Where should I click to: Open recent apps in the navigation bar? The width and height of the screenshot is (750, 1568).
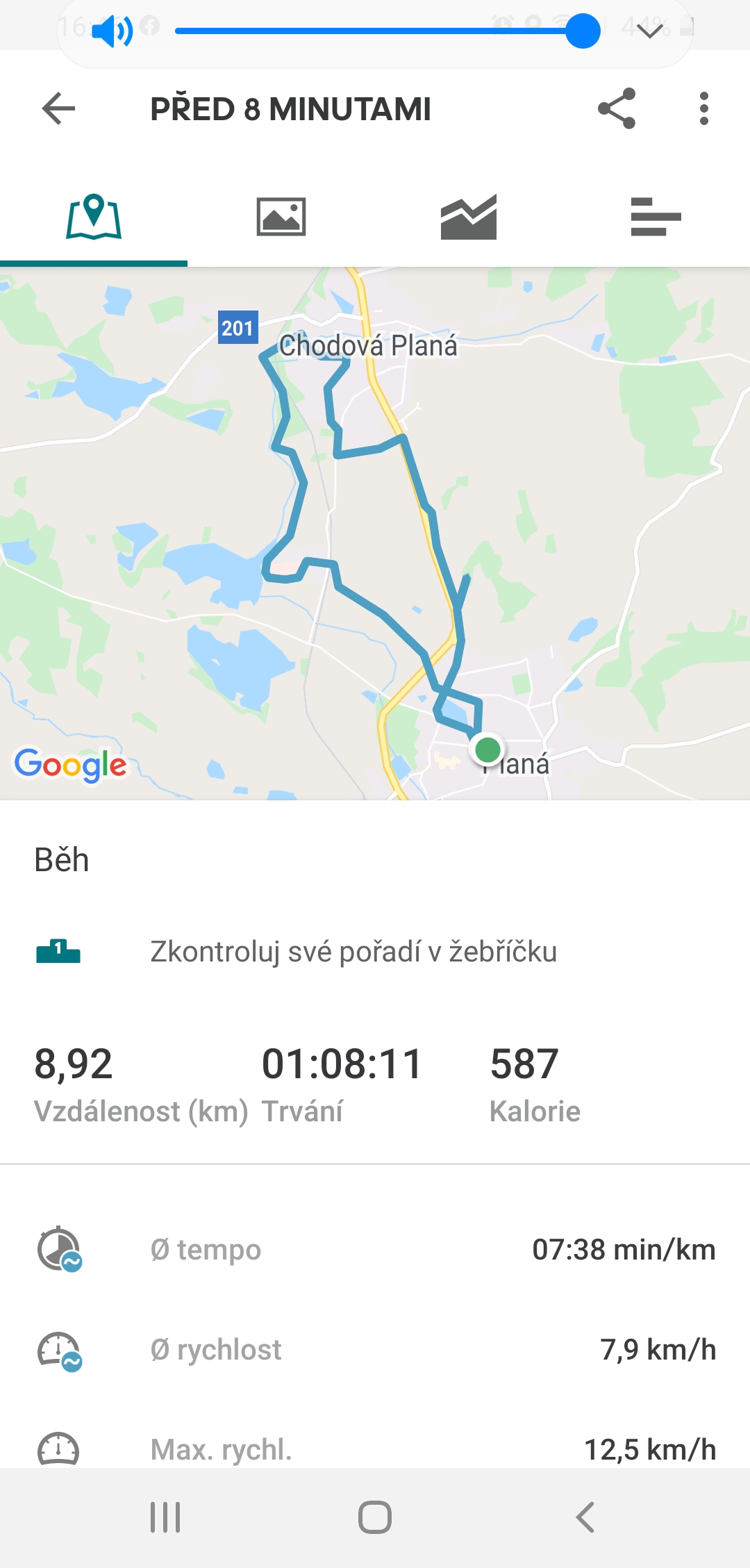tap(165, 1517)
